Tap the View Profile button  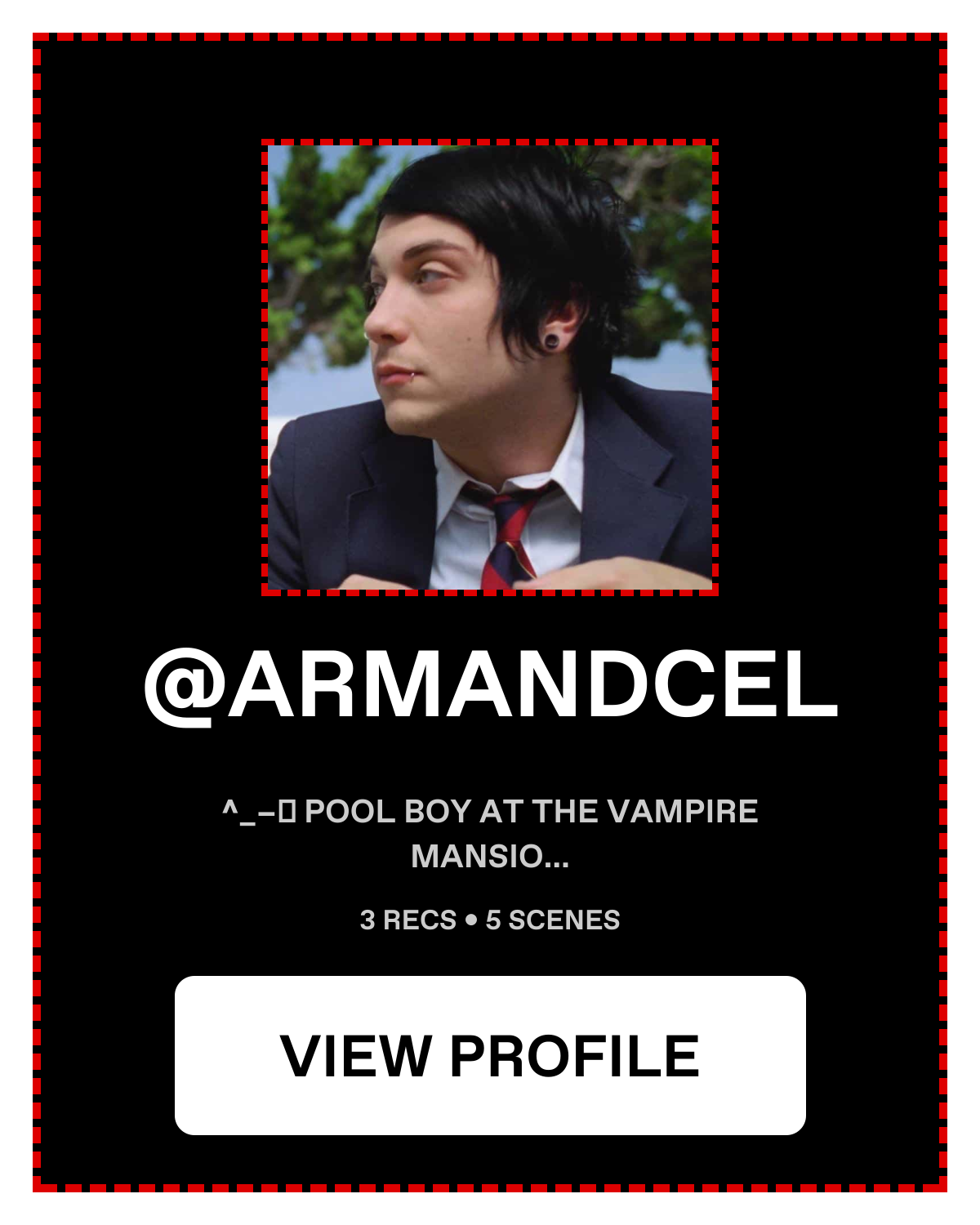click(490, 1055)
